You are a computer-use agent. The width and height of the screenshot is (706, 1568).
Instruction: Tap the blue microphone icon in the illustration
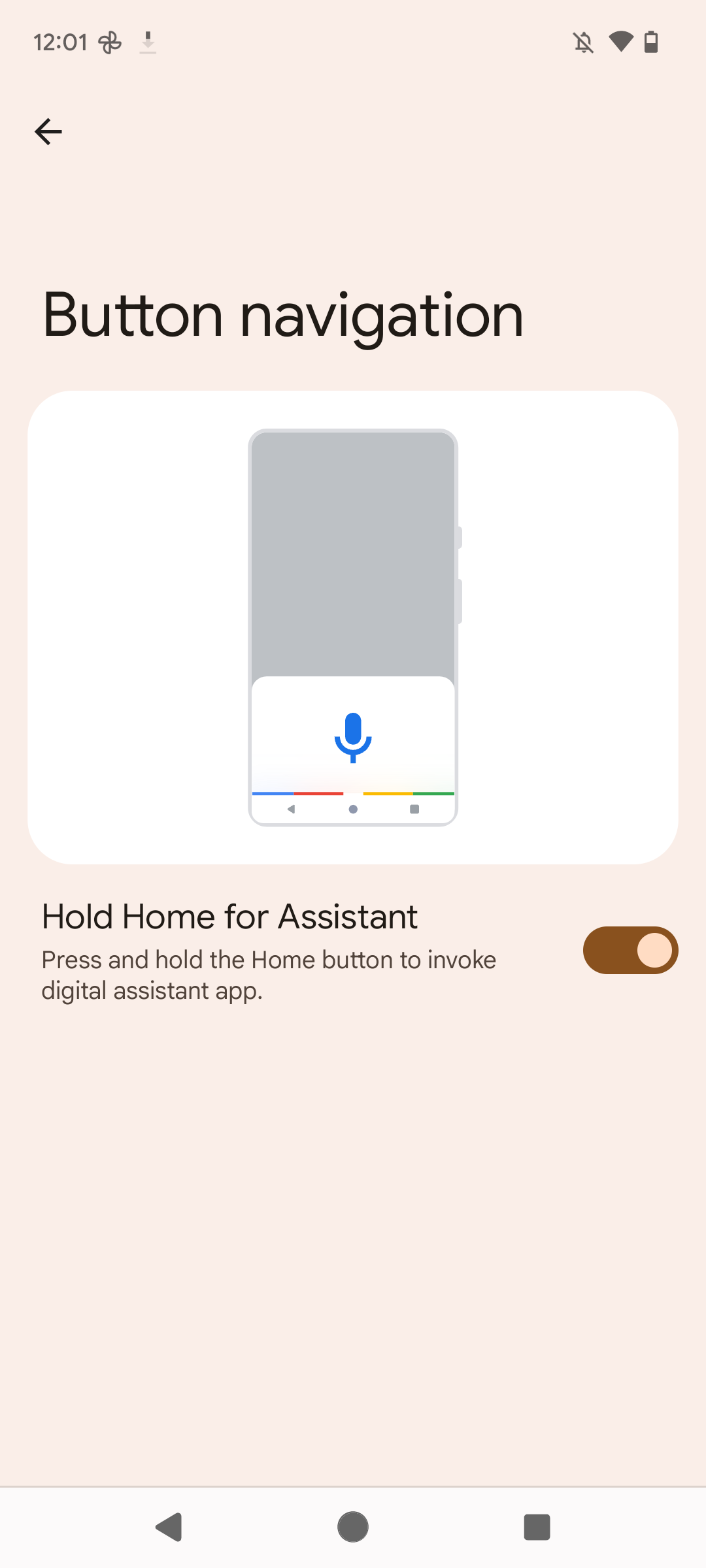click(x=352, y=738)
